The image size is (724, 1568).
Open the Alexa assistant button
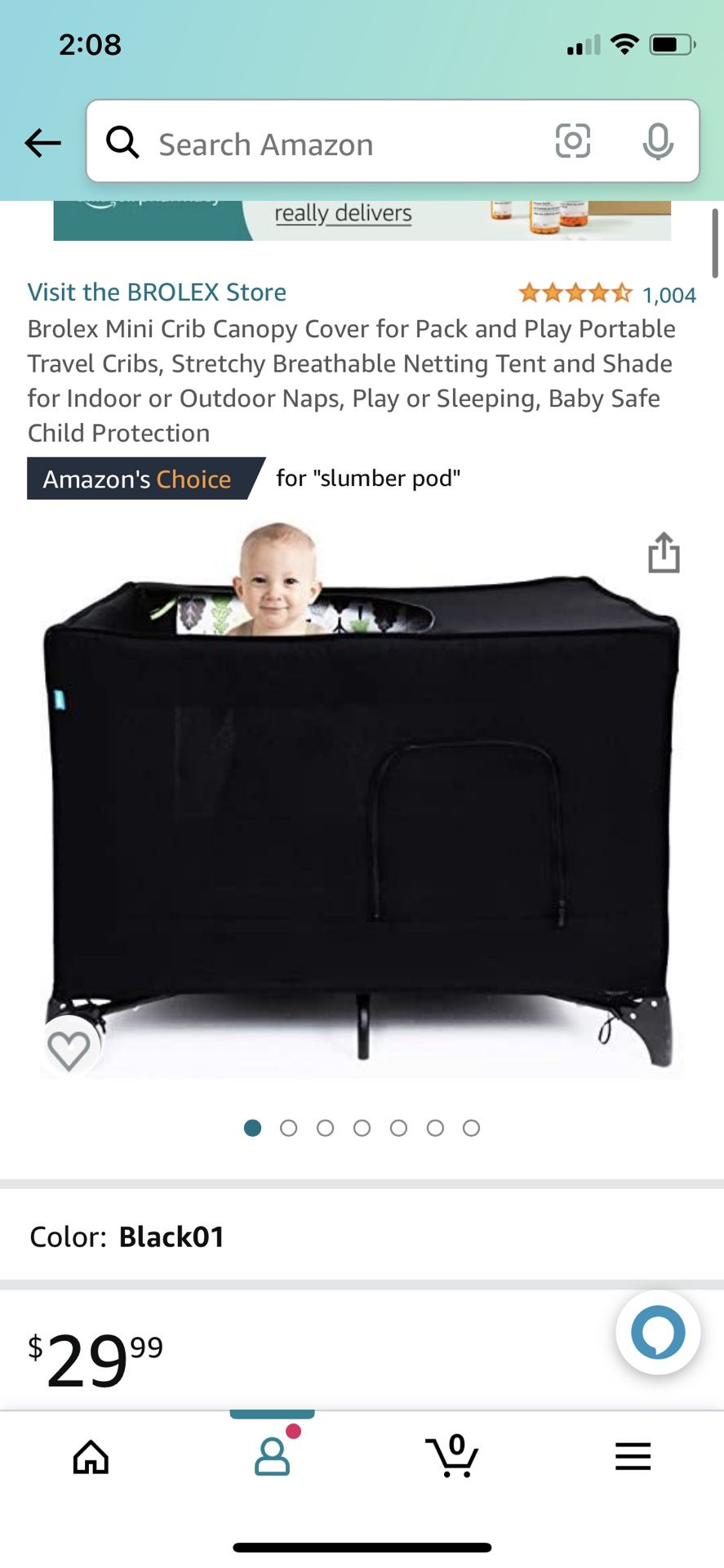coord(658,1333)
